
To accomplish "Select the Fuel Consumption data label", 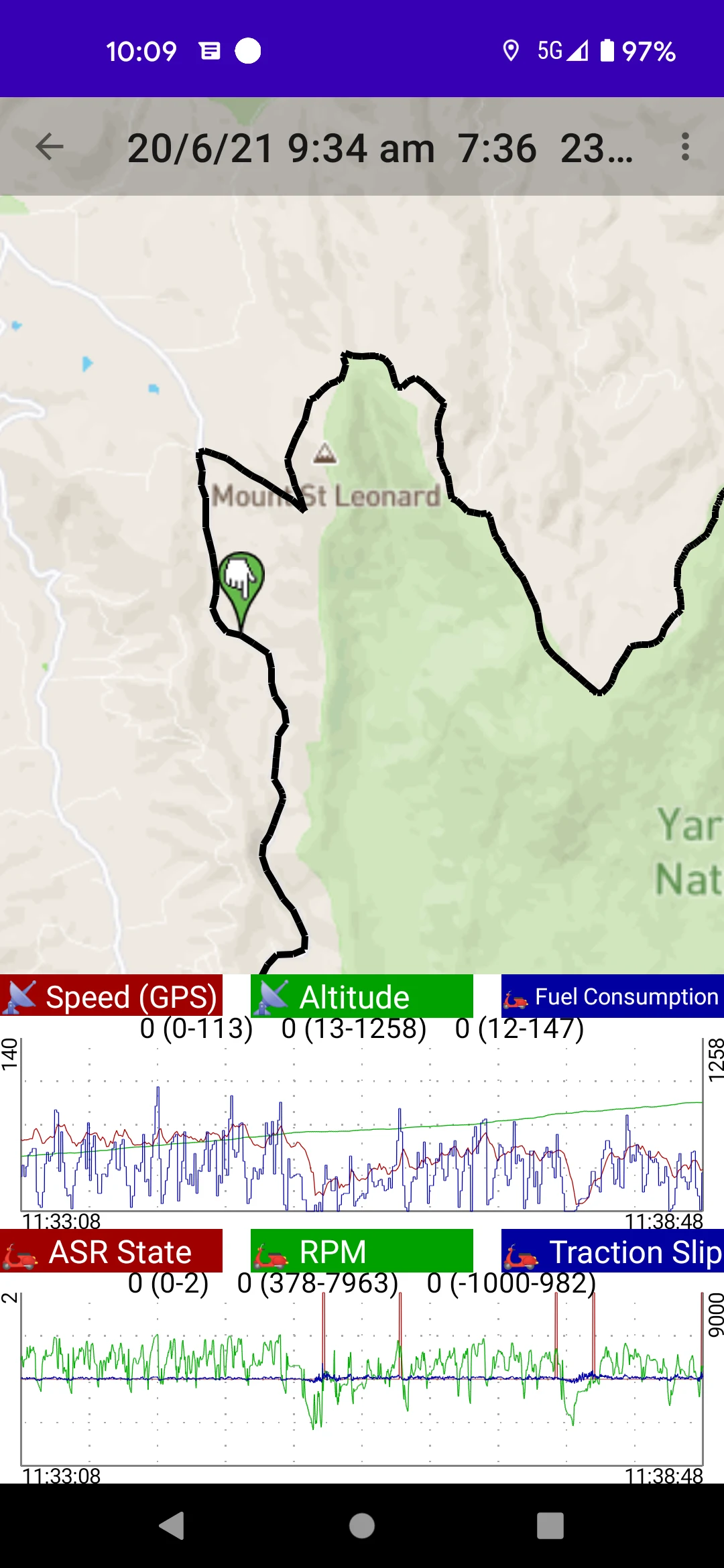I will click(613, 996).
